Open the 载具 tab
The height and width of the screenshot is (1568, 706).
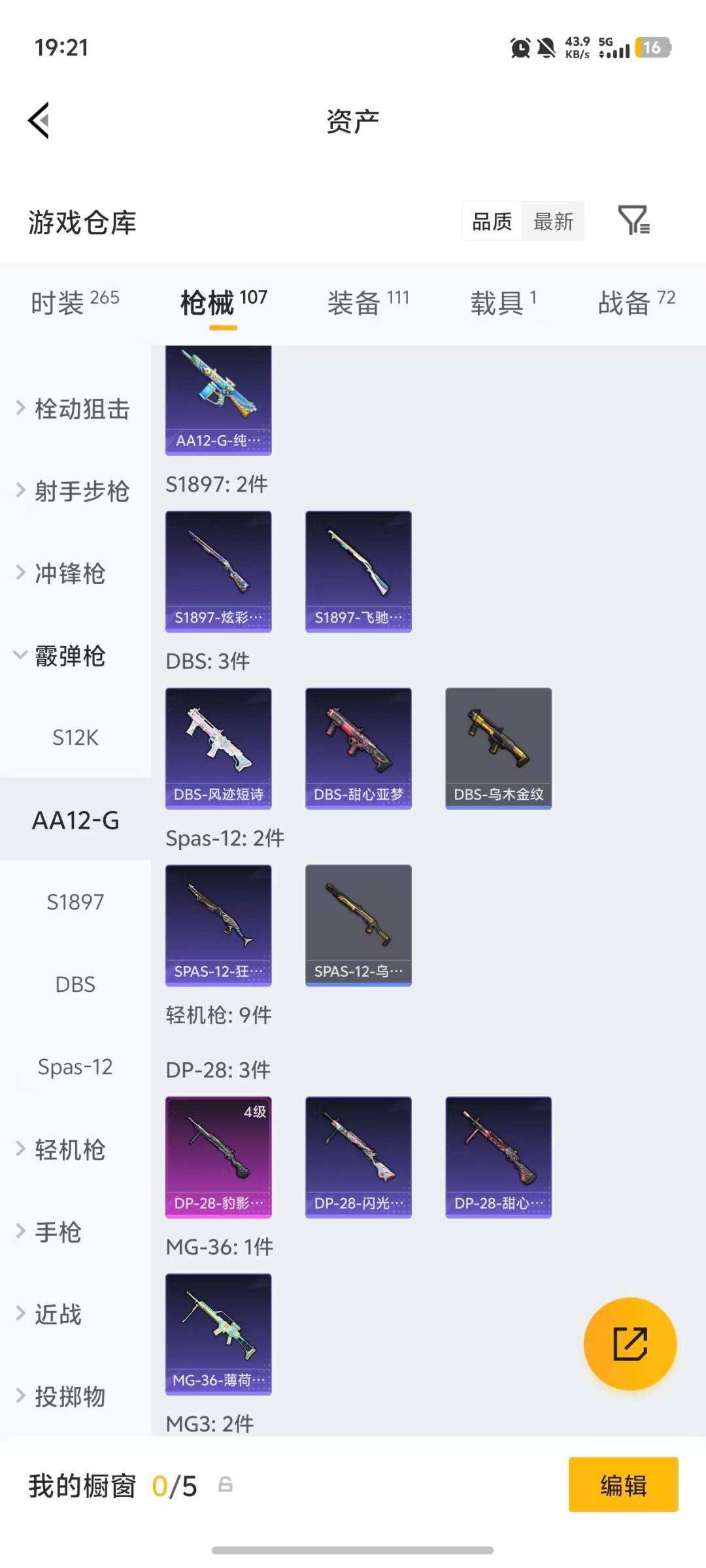click(x=503, y=302)
